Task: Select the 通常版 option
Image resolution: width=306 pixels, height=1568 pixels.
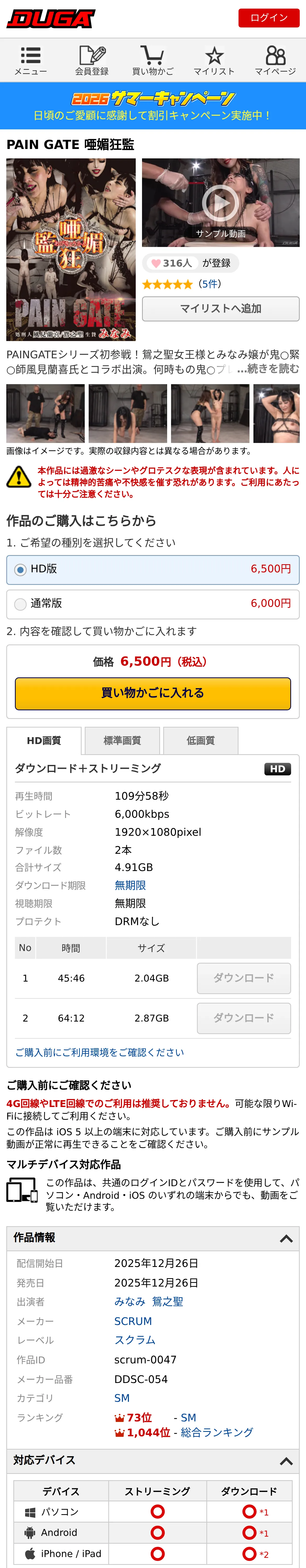Action: click(x=153, y=603)
